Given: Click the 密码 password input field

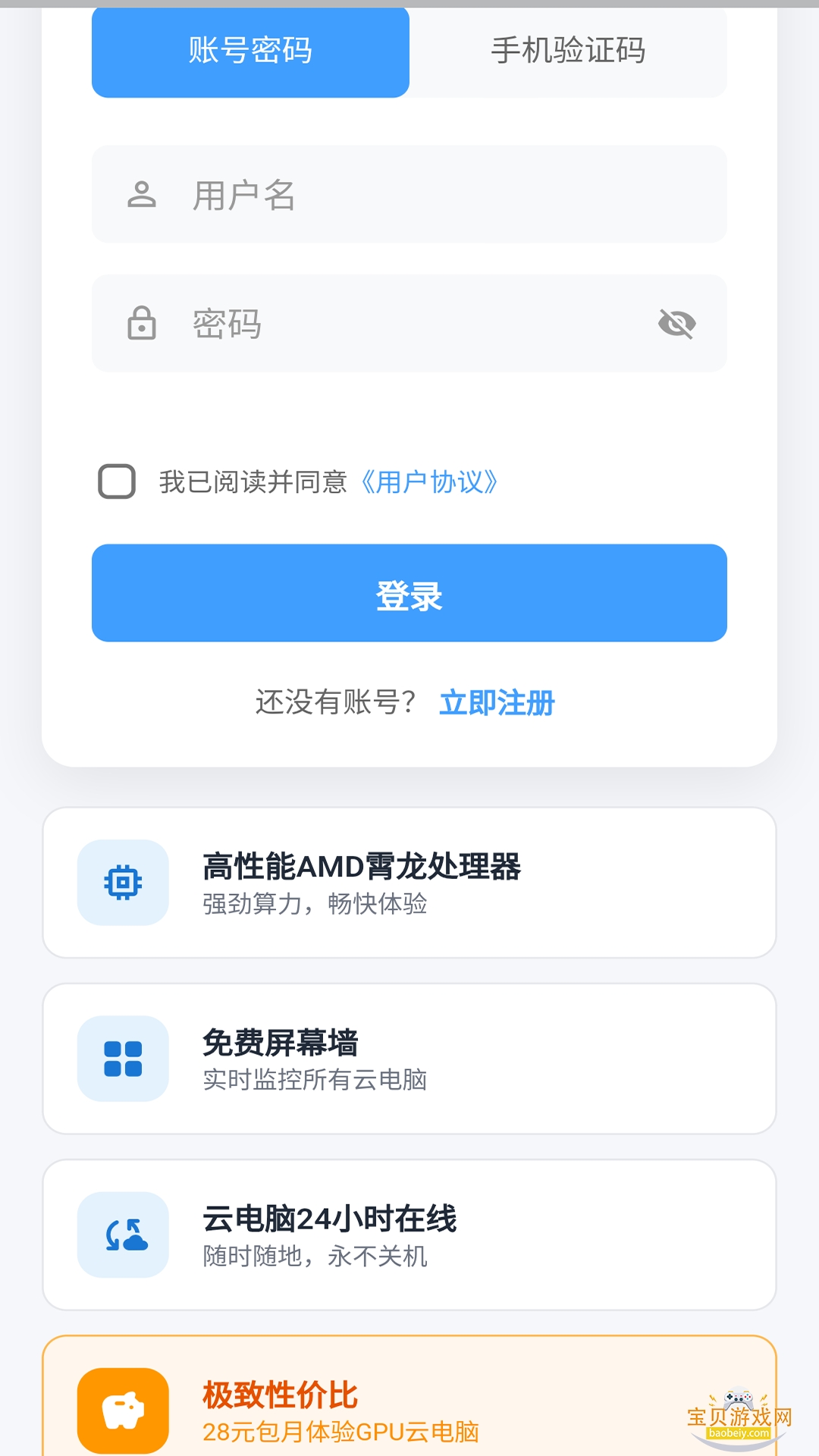Looking at the screenshot, I should tap(409, 323).
